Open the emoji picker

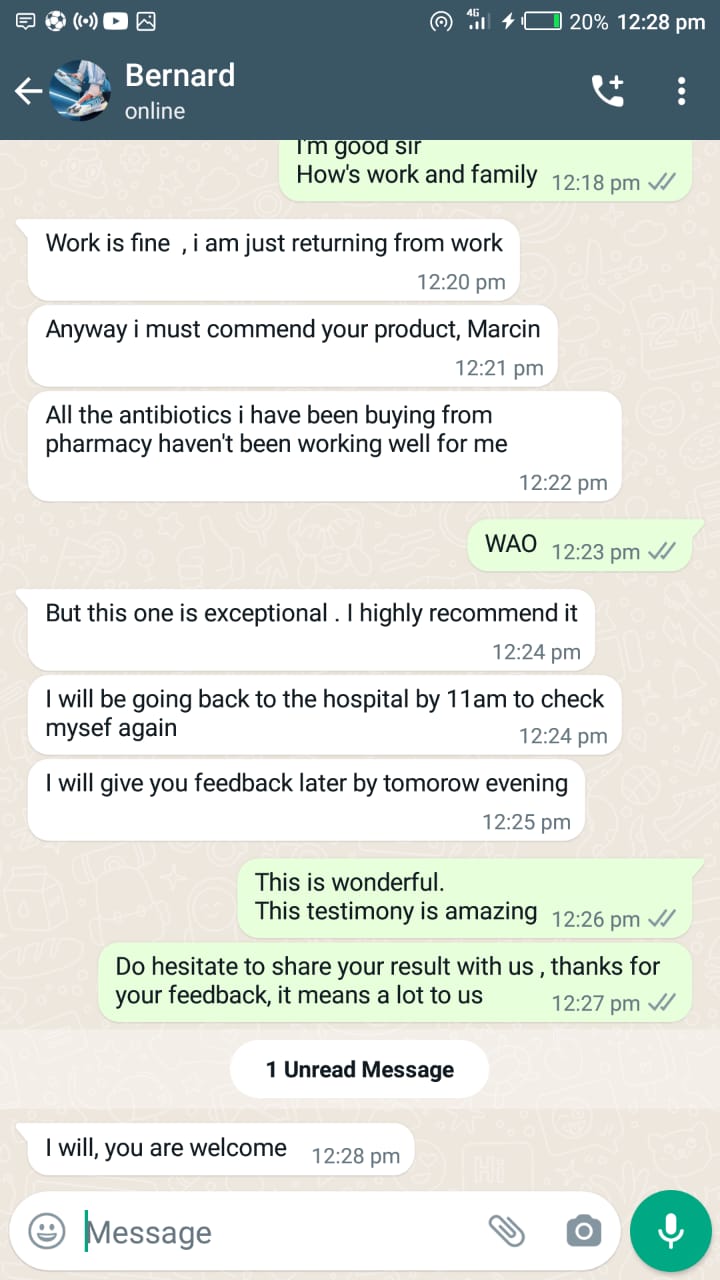coord(47,1231)
